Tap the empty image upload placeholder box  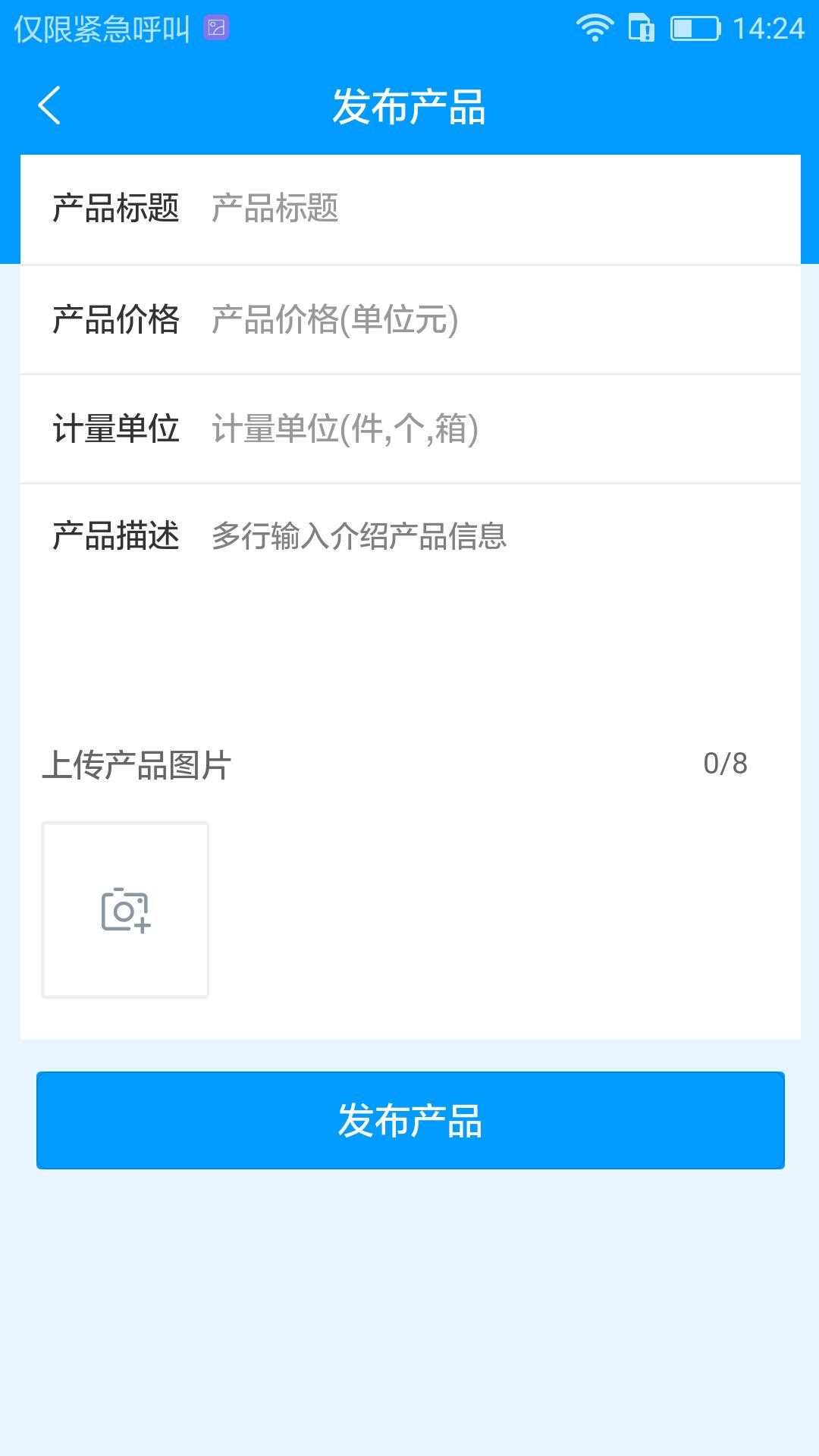[x=126, y=910]
